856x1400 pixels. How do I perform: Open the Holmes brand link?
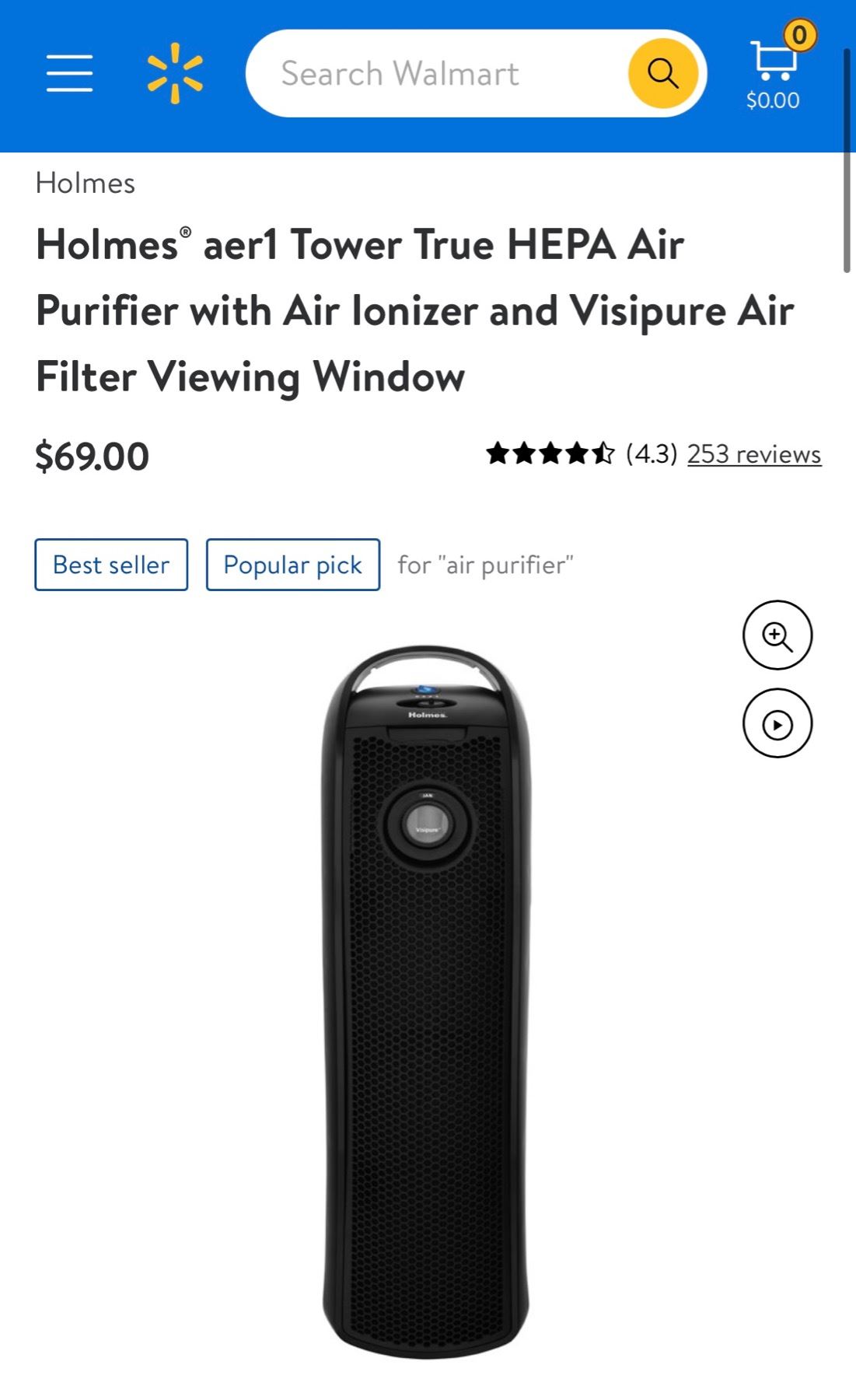86,184
